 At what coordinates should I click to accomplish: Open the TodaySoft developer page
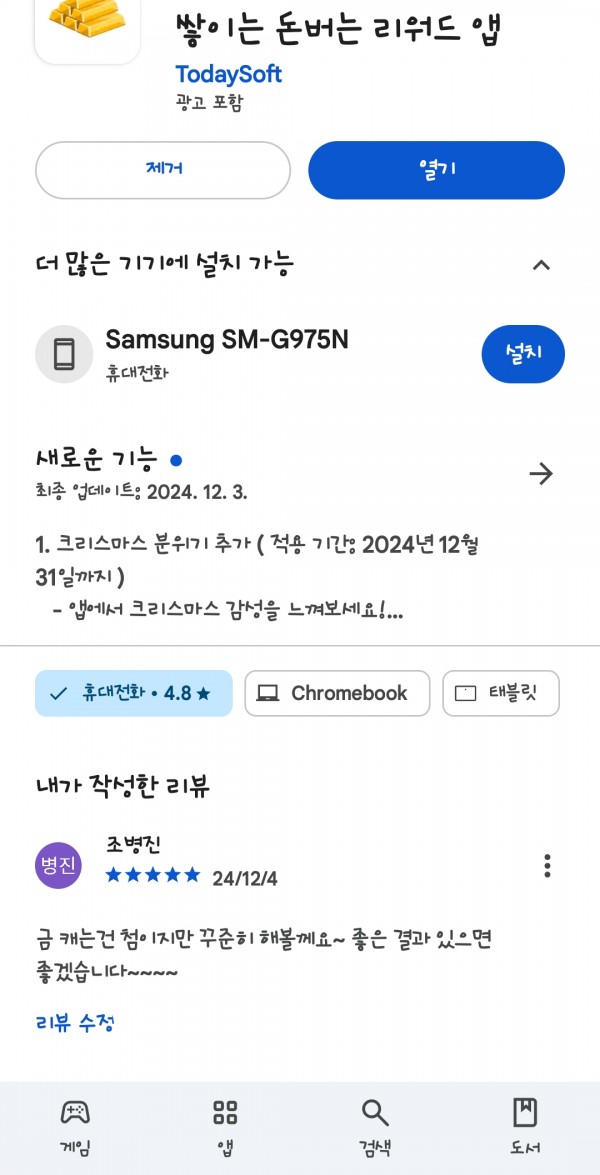(x=228, y=74)
